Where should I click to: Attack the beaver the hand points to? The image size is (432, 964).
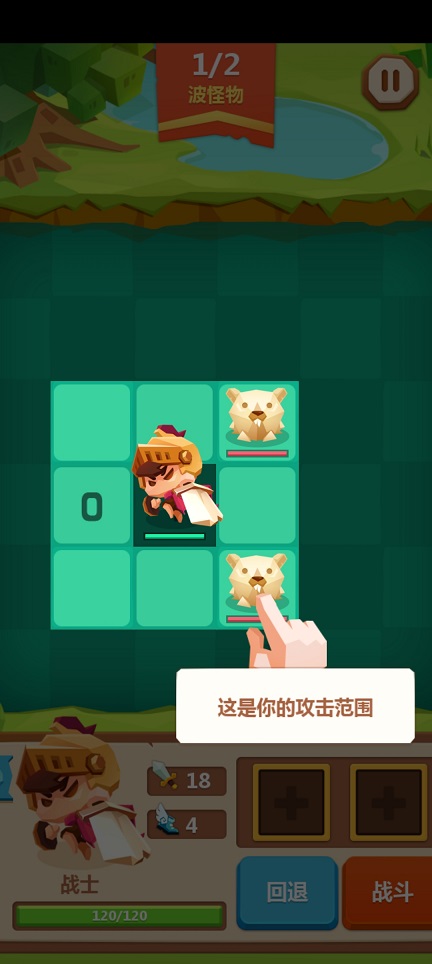point(257,587)
